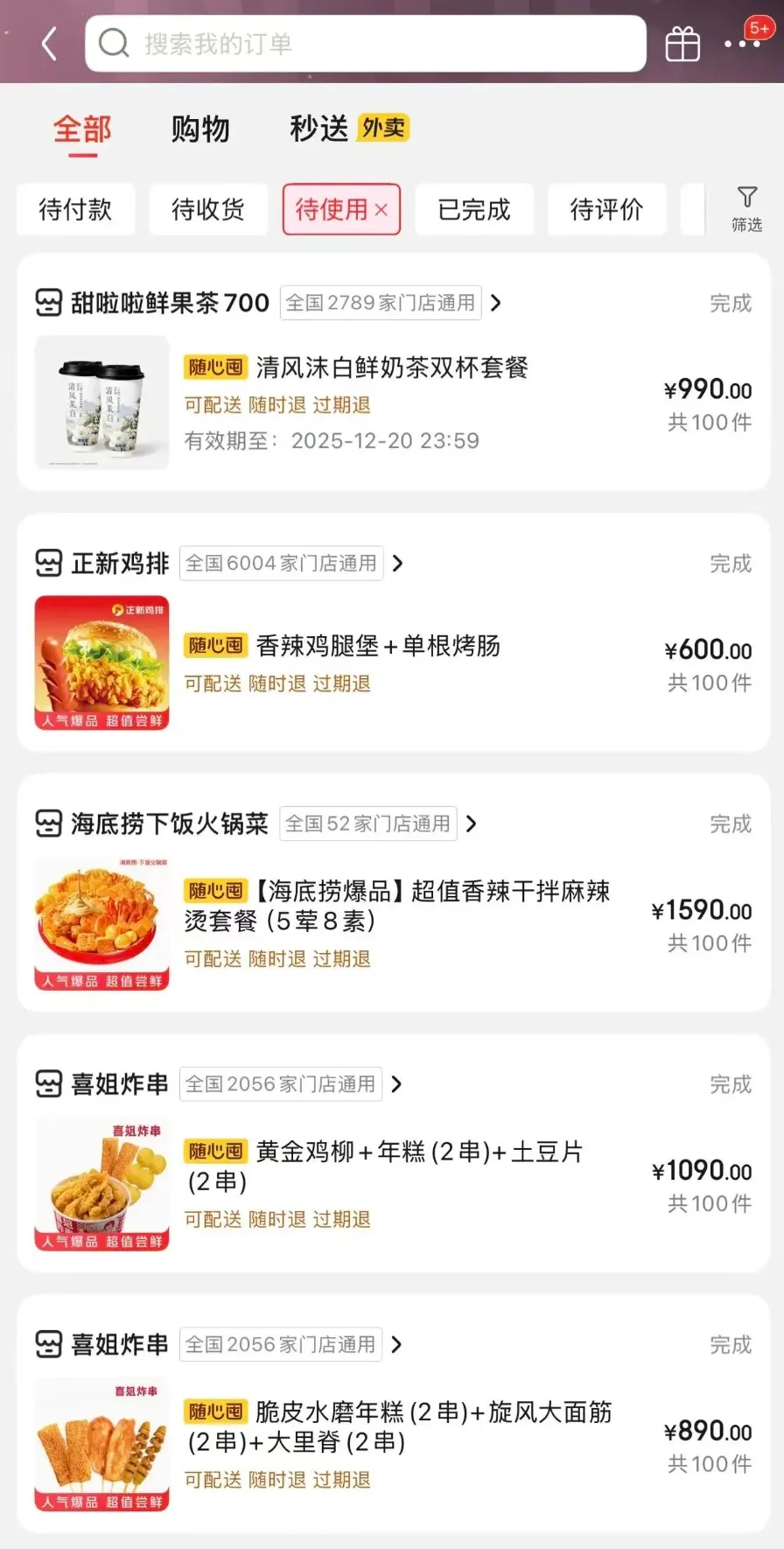Enable the 待付款 filter chip
The image size is (784, 1549).
pos(75,209)
